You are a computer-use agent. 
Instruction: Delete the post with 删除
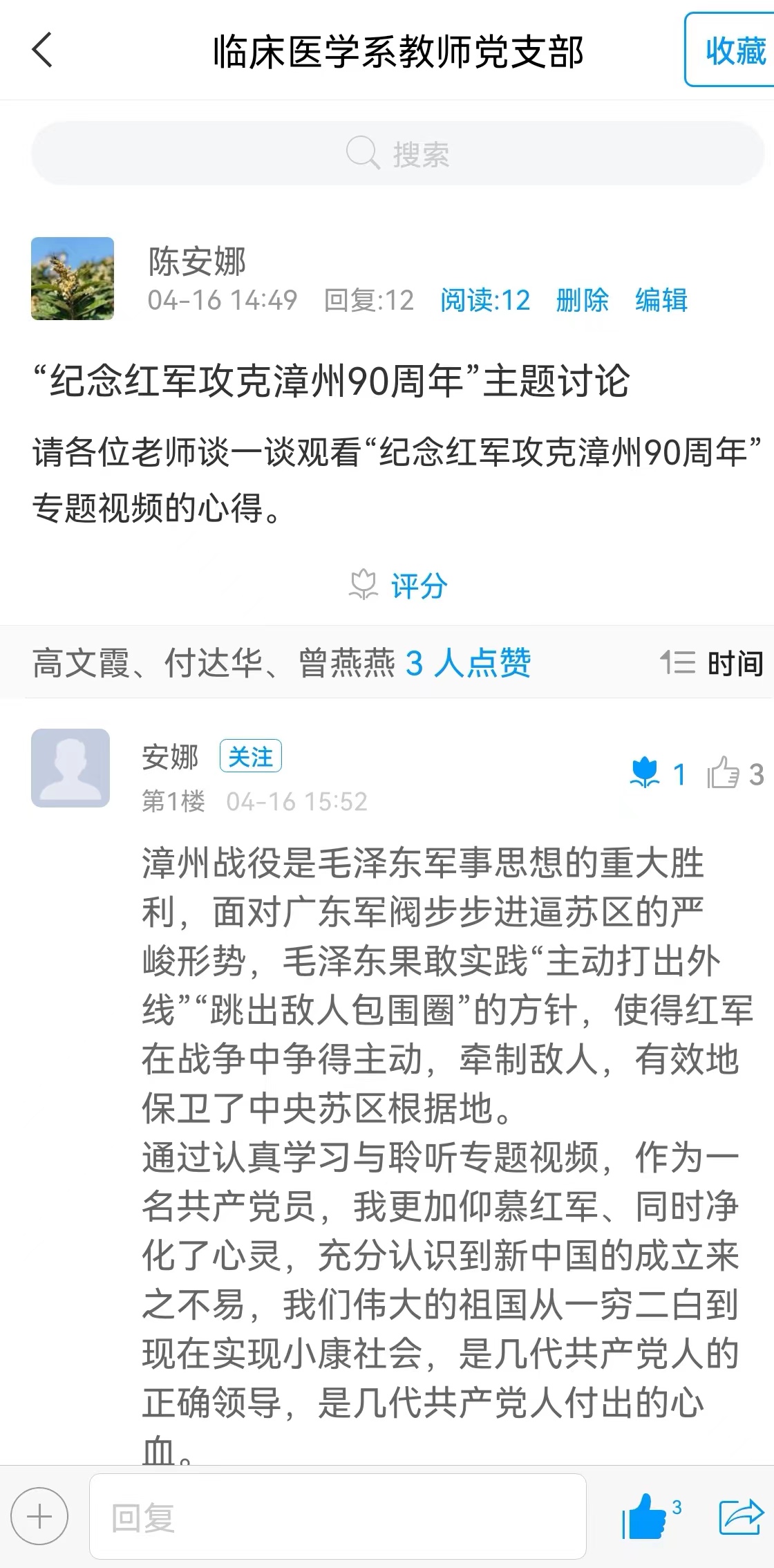coord(582,300)
